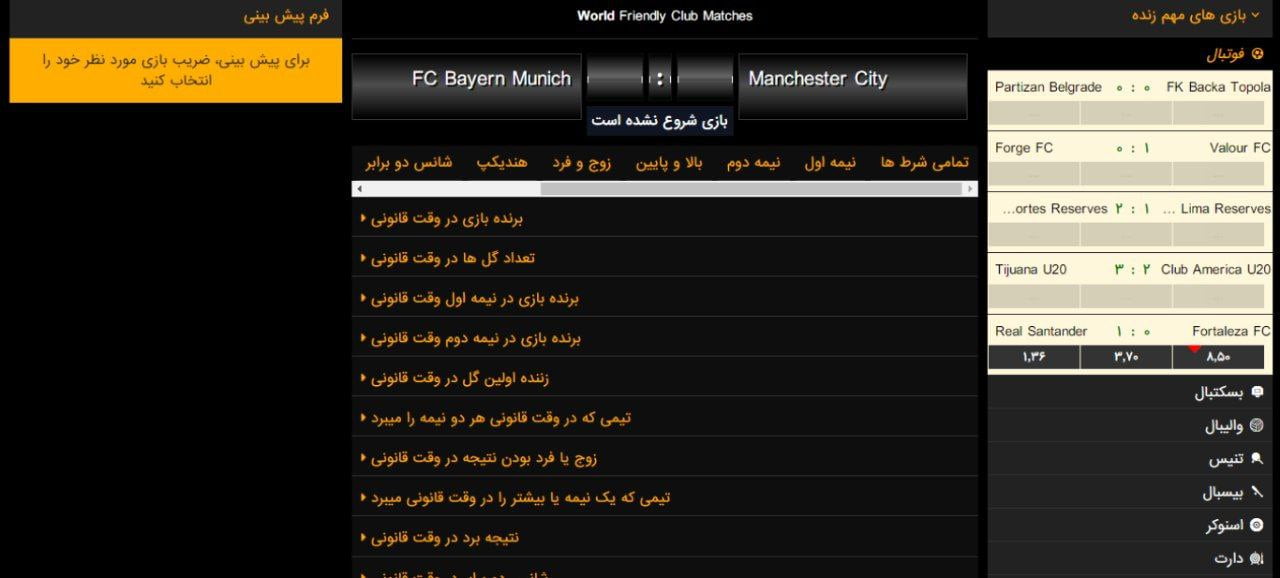The height and width of the screenshot is (578, 1280).
Task: Expand تعداد گل ها در وقت قانونی
Action: 453,258
